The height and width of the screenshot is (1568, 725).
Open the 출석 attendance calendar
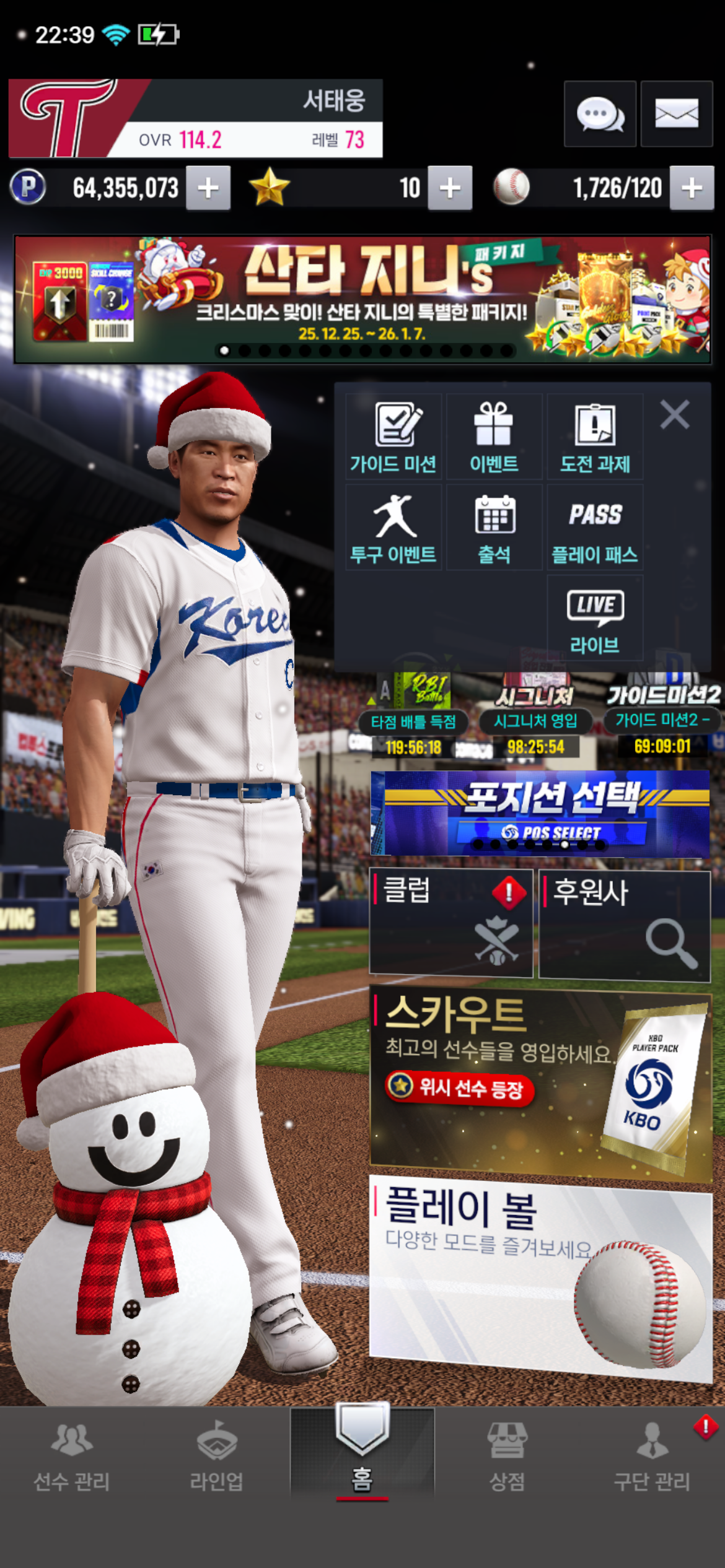(x=494, y=528)
